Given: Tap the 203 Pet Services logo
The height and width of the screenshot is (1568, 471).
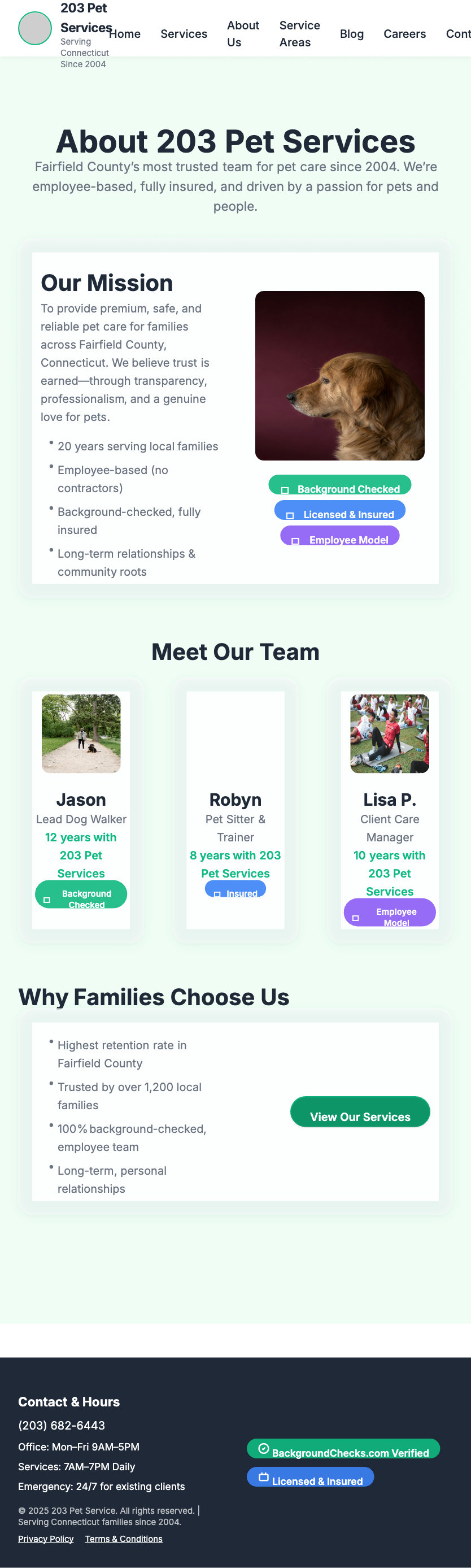Looking at the screenshot, I should tap(34, 29).
